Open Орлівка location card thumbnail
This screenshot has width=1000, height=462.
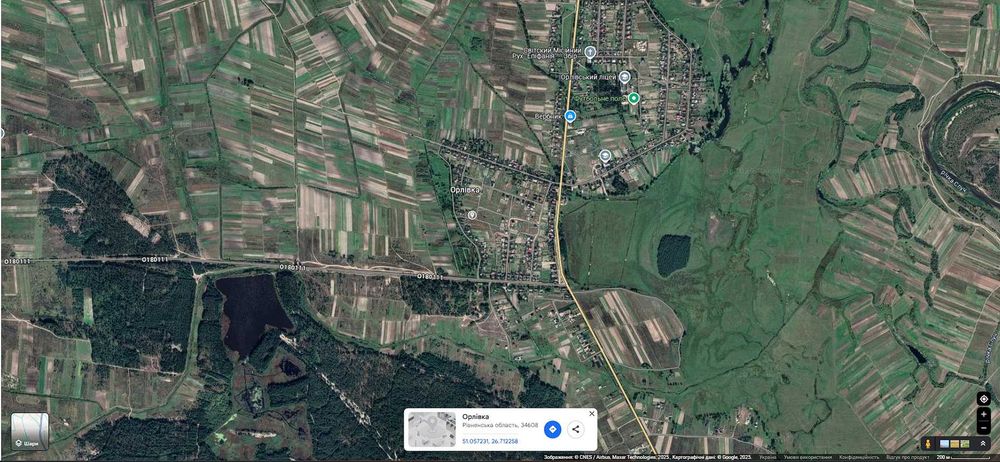(x=432, y=429)
